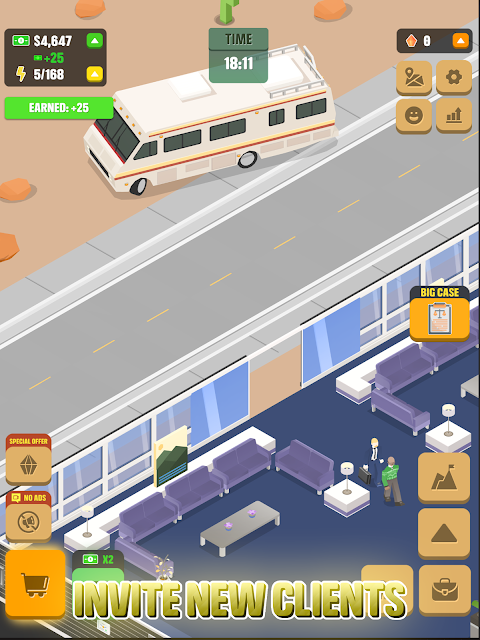This screenshot has height=640, width=480.
Task: Tap the green plus arrow beside cash
Action: pyautogui.click(x=95, y=41)
